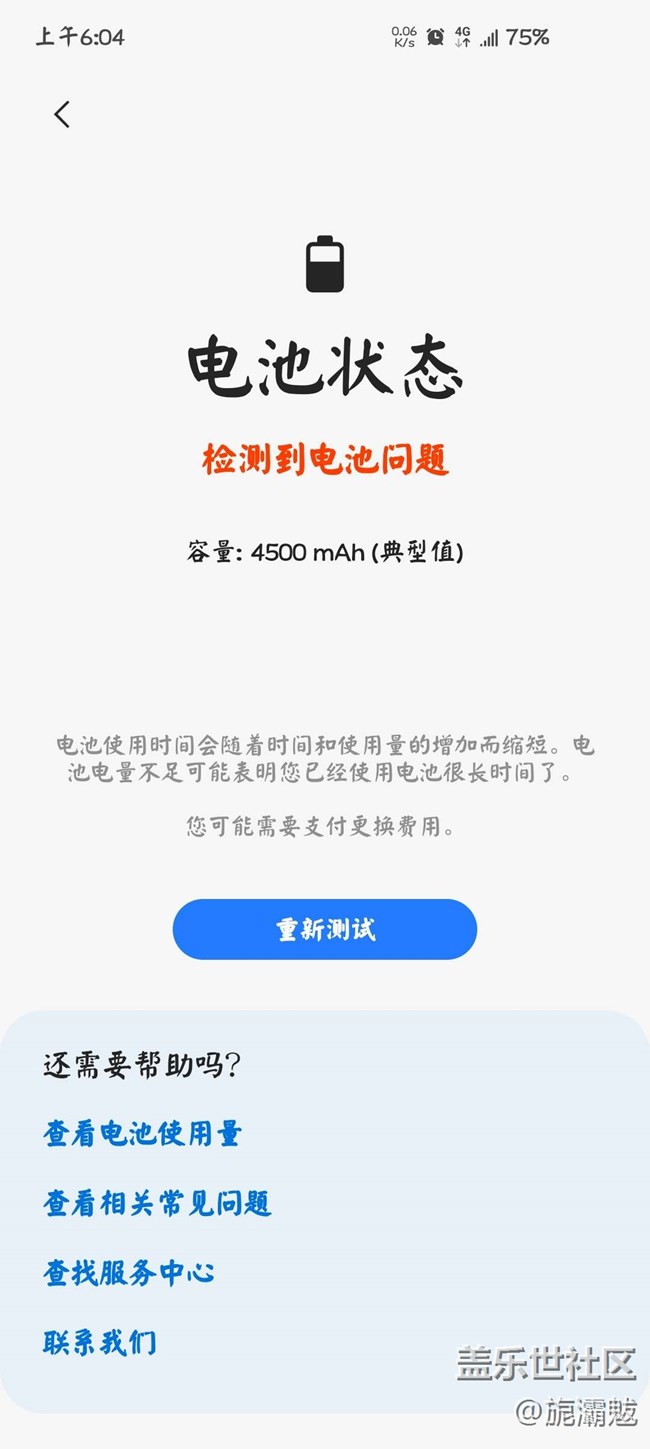Select 查找服务中心 link
The image size is (650, 1449).
129,1272
